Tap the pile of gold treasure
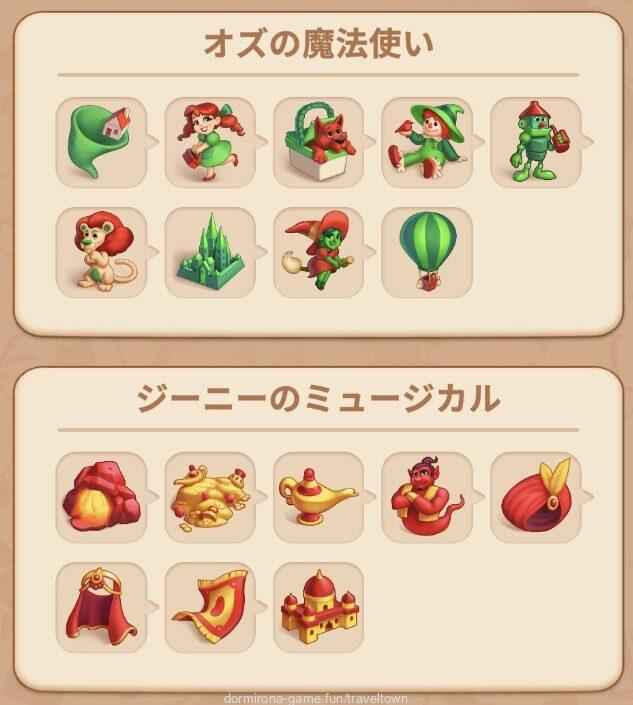 [209, 497]
